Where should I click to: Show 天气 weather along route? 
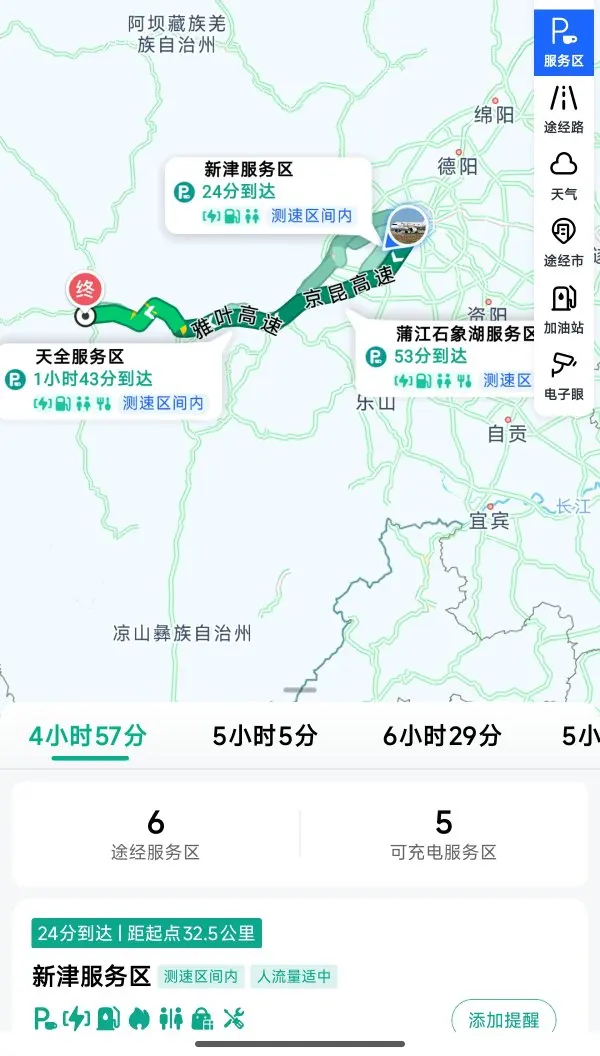tap(564, 176)
